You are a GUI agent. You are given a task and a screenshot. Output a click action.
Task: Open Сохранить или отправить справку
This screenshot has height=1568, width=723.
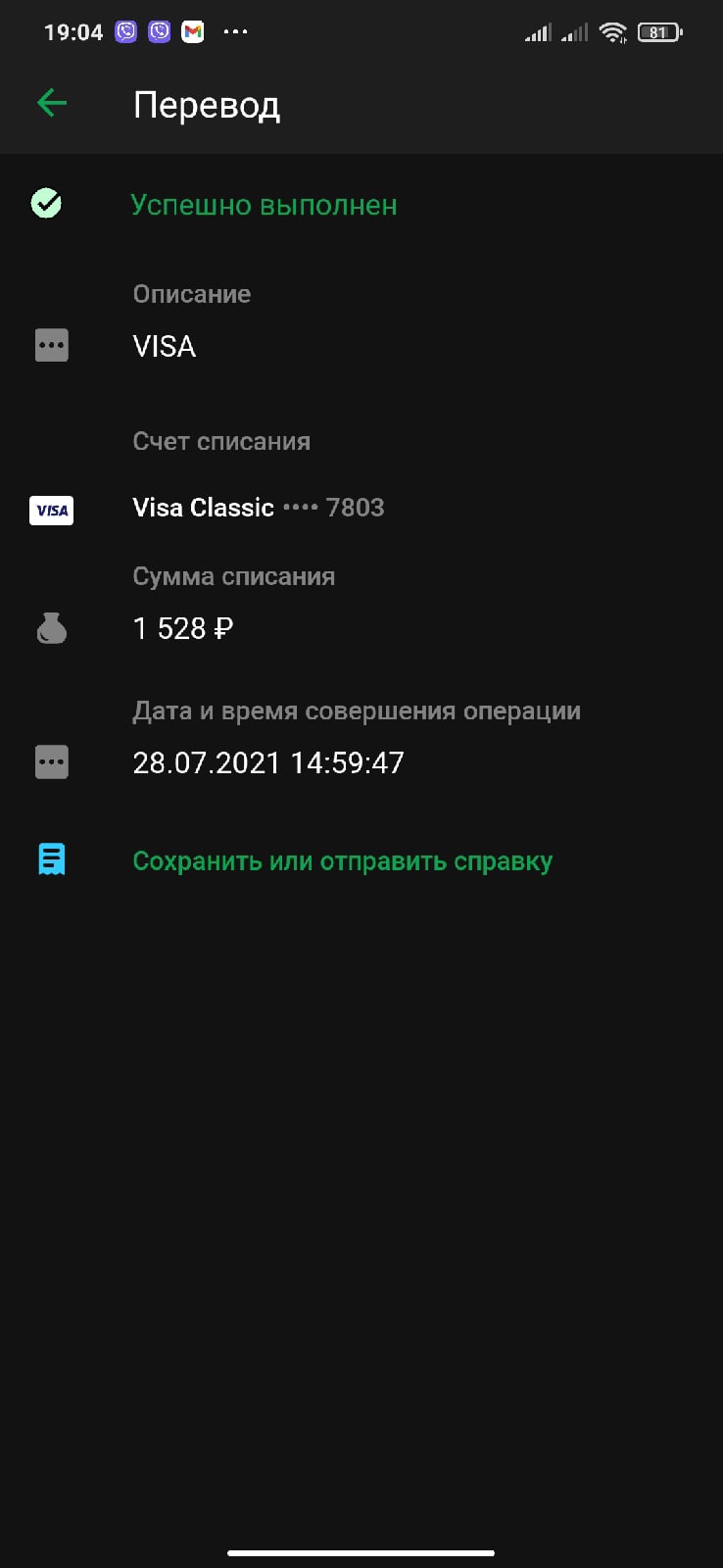pos(342,861)
